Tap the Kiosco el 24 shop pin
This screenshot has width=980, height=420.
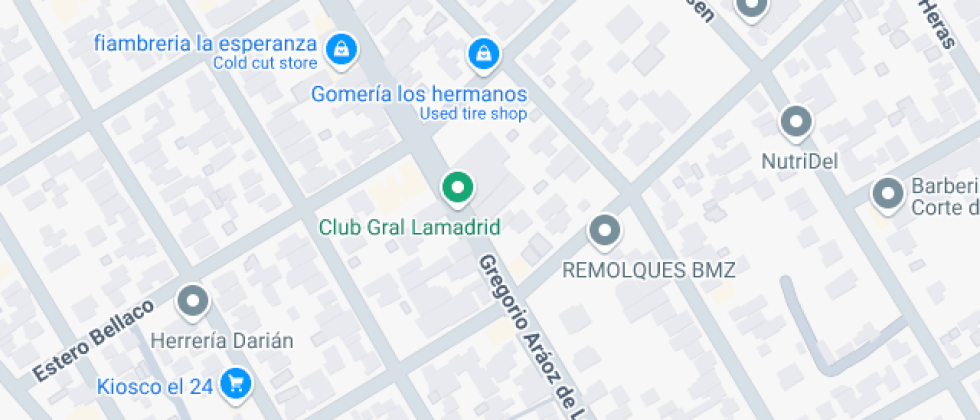pos(236,384)
